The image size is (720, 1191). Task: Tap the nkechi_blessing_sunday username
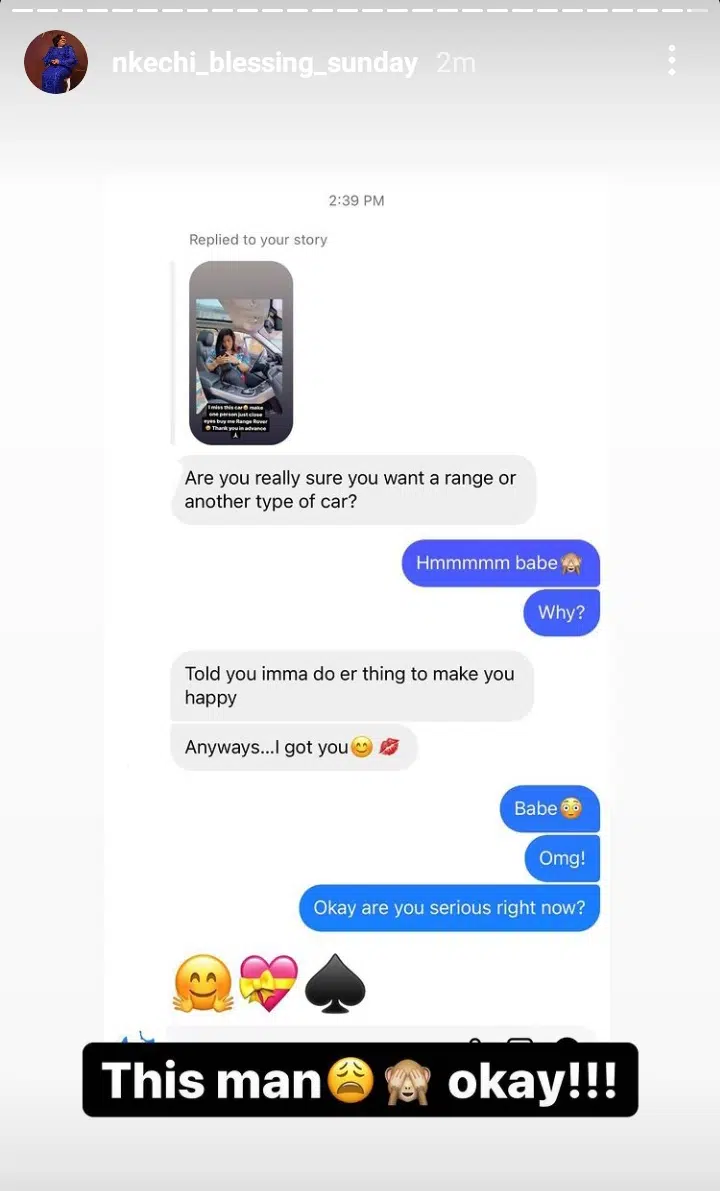[x=265, y=63]
